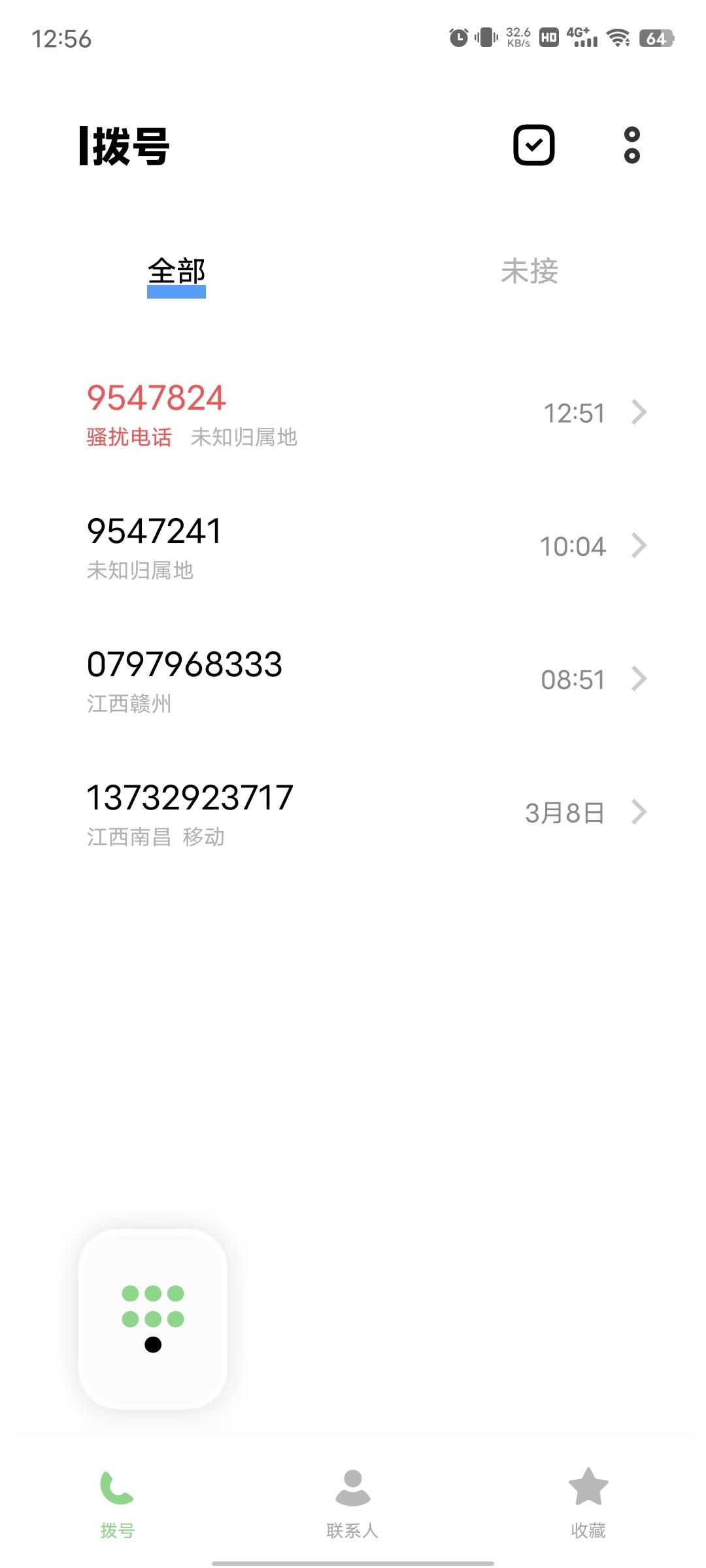Open the floating dial pad button
706x1568 pixels.
(x=153, y=1318)
